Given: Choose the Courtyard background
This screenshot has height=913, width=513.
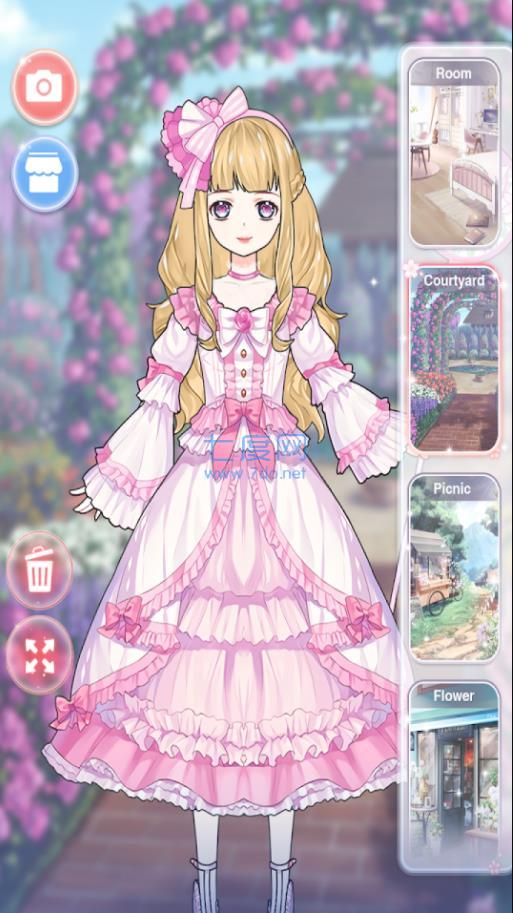Looking at the screenshot, I should (x=454, y=360).
